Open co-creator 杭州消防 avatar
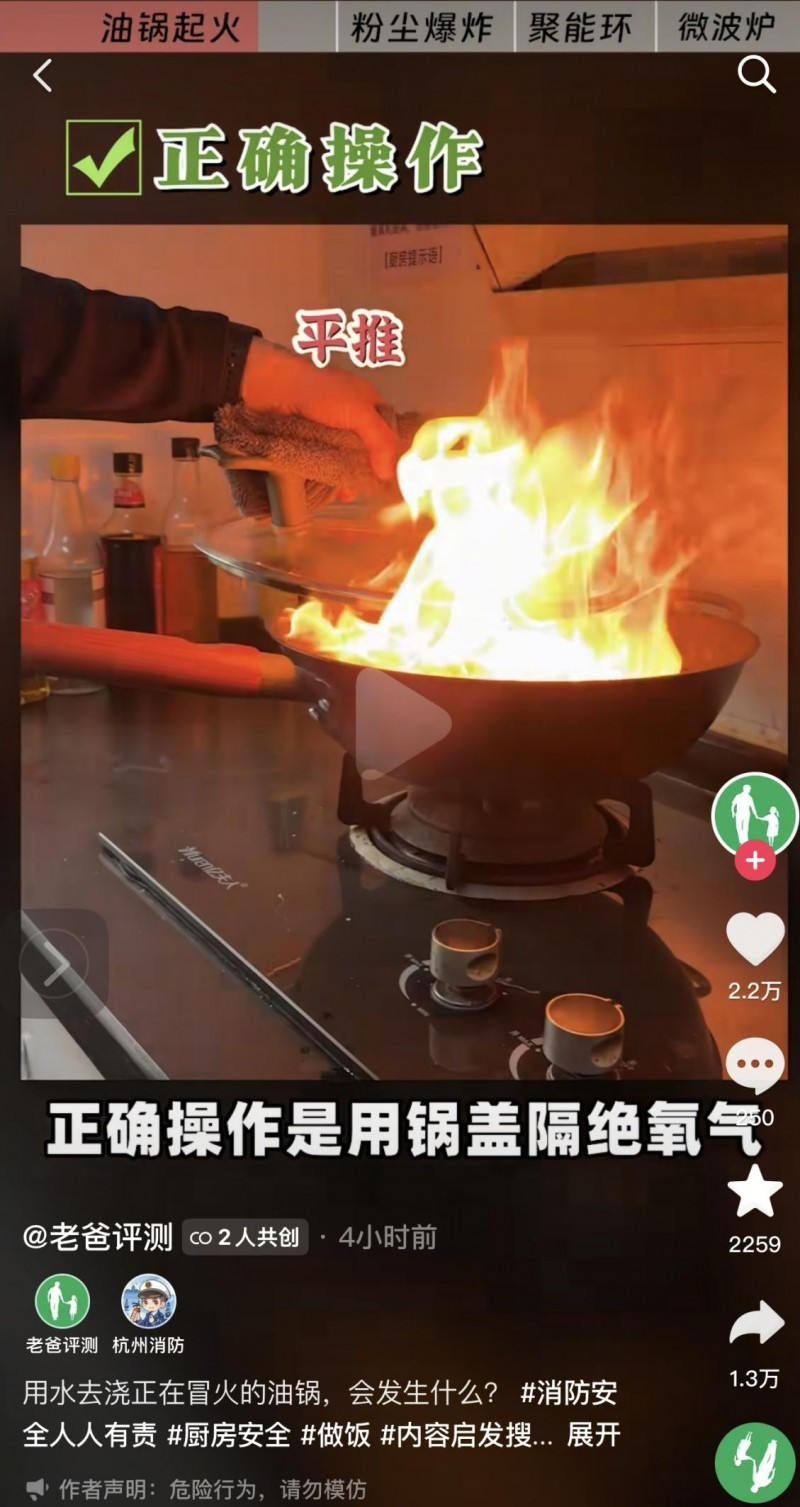Viewport: 800px width, 1507px height. pos(148,1301)
